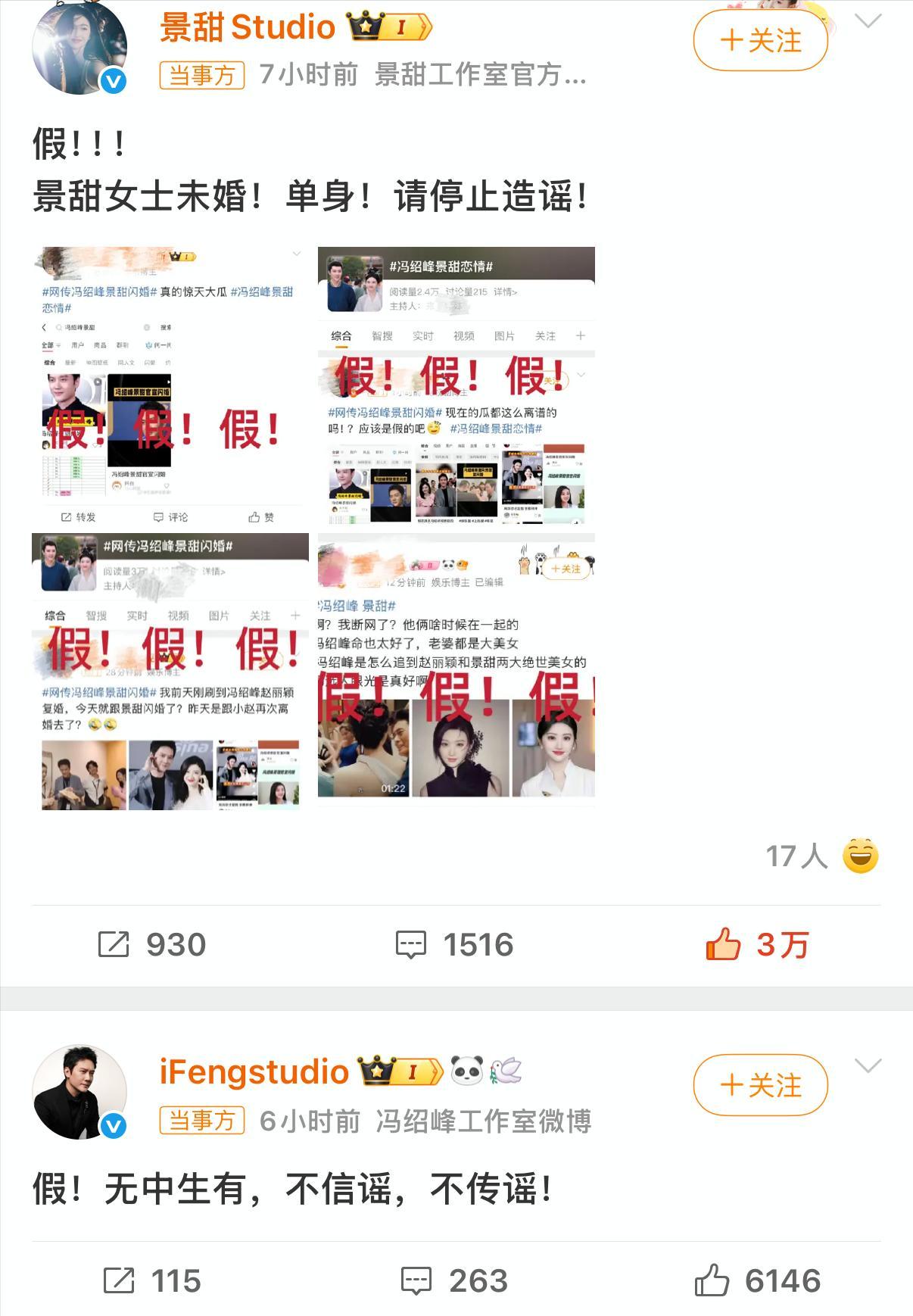Image resolution: width=913 pixels, height=1316 pixels.
Task: Open the 263 comments on iFengstudio post
Action: [x=455, y=1280]
